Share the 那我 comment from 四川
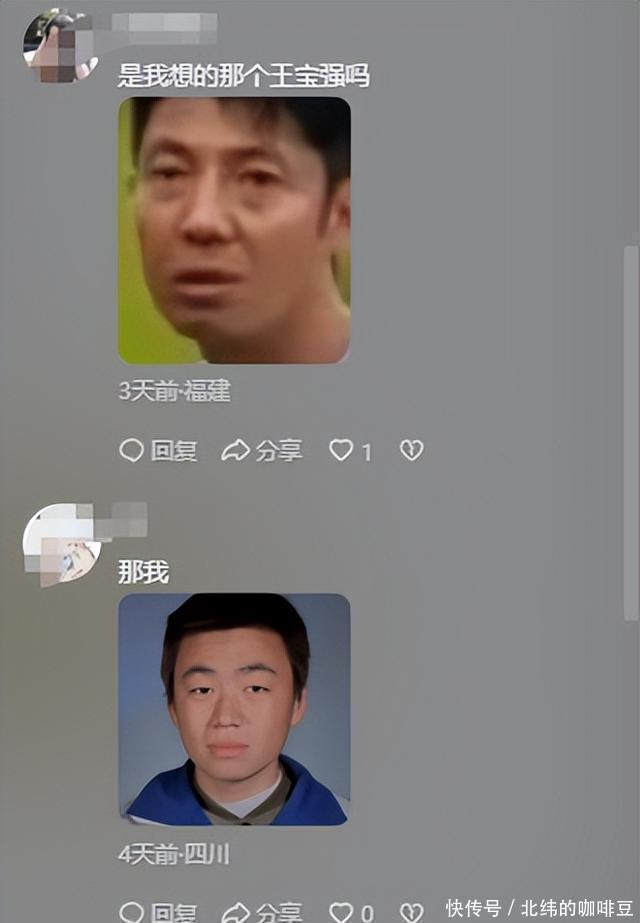The image size is (640, 923). (x=262, y=911)
